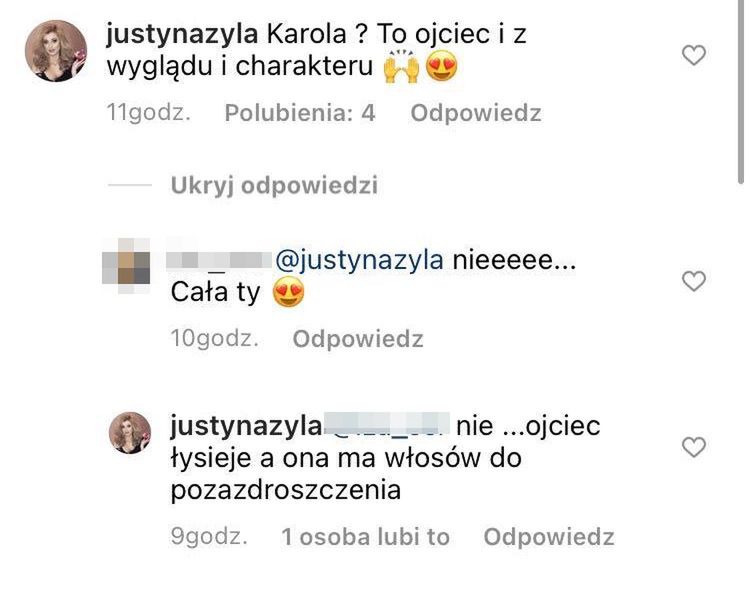Reply to the 10godz. comment
750x594 pixels.
coord(358,339)
